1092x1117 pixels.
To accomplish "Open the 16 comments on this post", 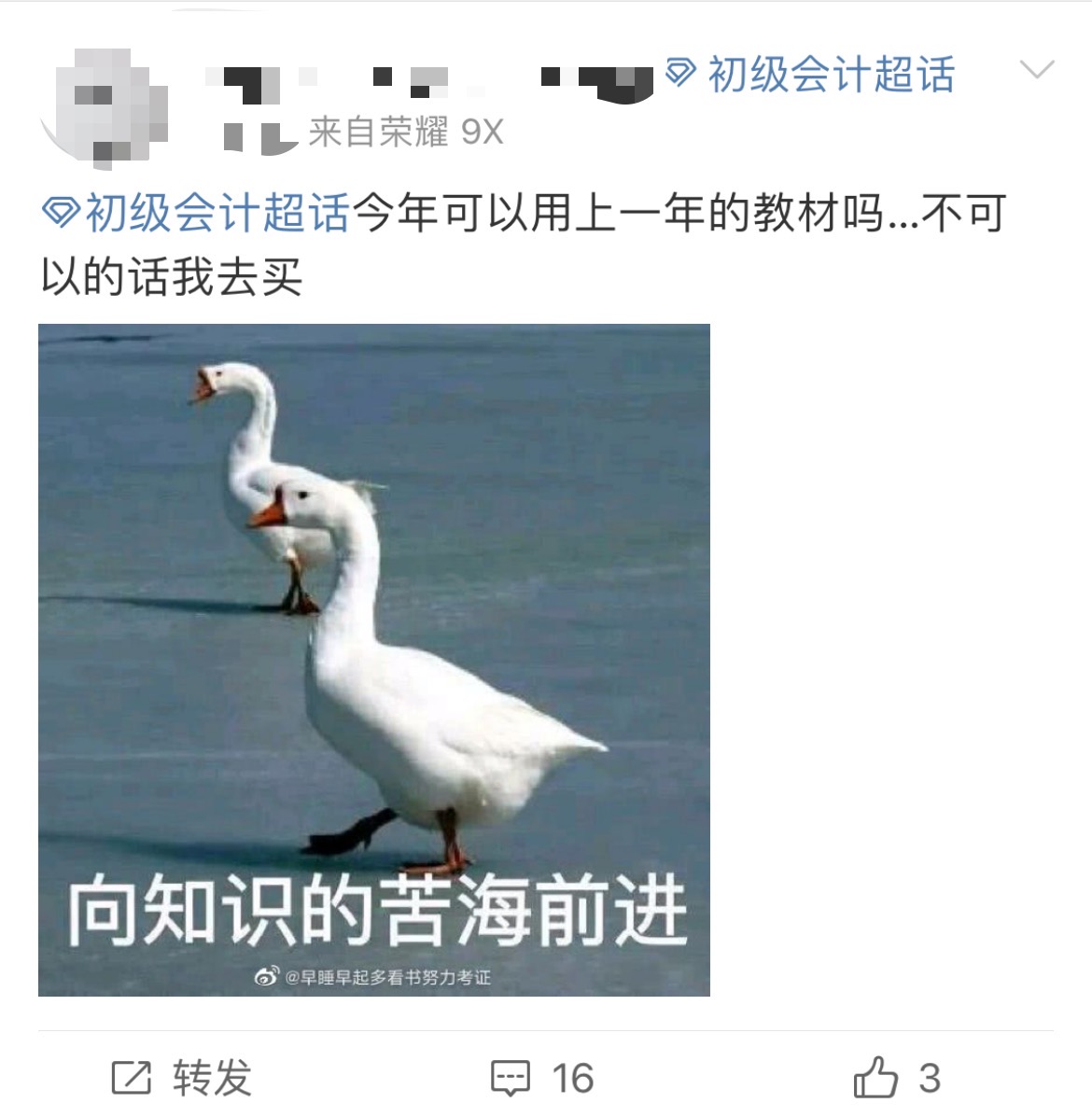I will [542, 1078].
